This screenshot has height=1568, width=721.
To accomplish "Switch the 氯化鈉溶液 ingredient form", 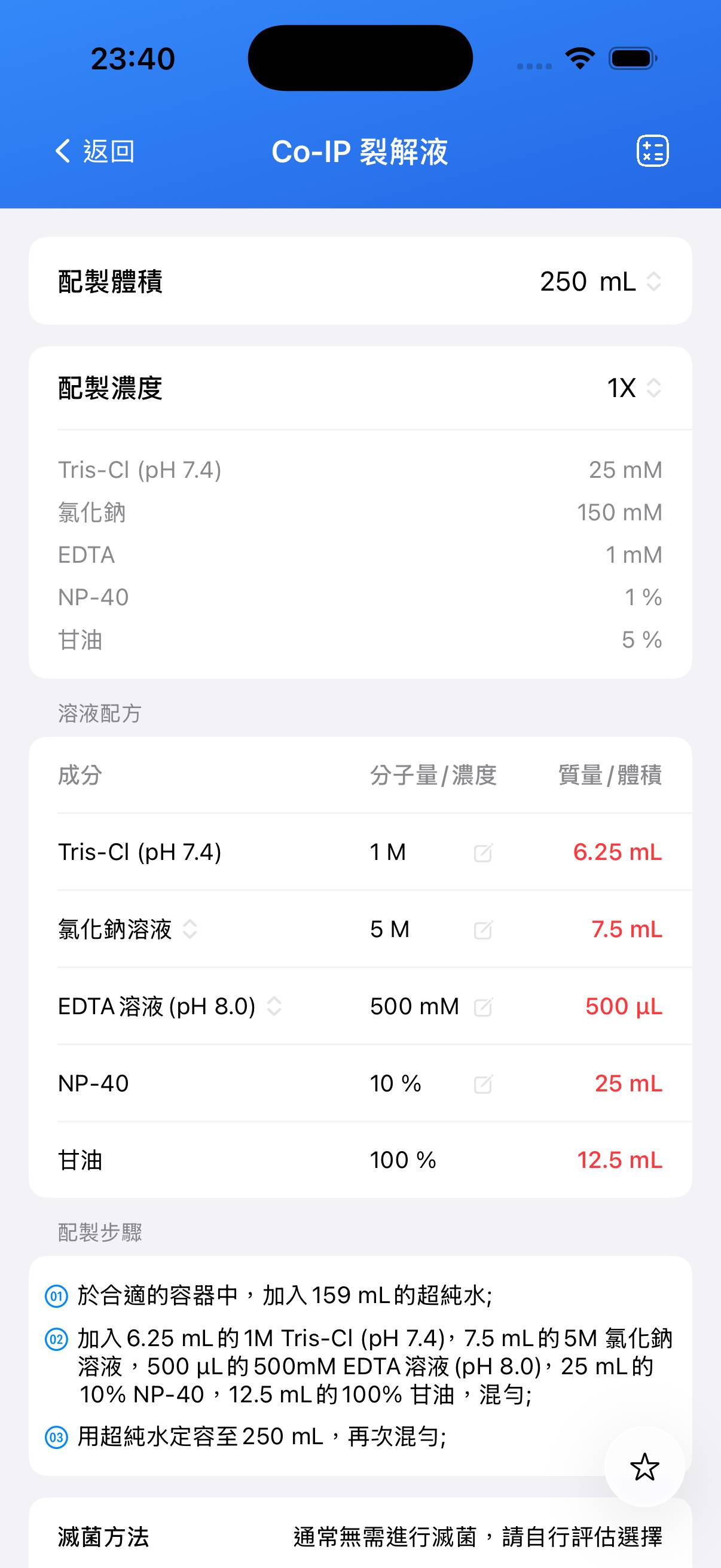I will click(190, 929).
